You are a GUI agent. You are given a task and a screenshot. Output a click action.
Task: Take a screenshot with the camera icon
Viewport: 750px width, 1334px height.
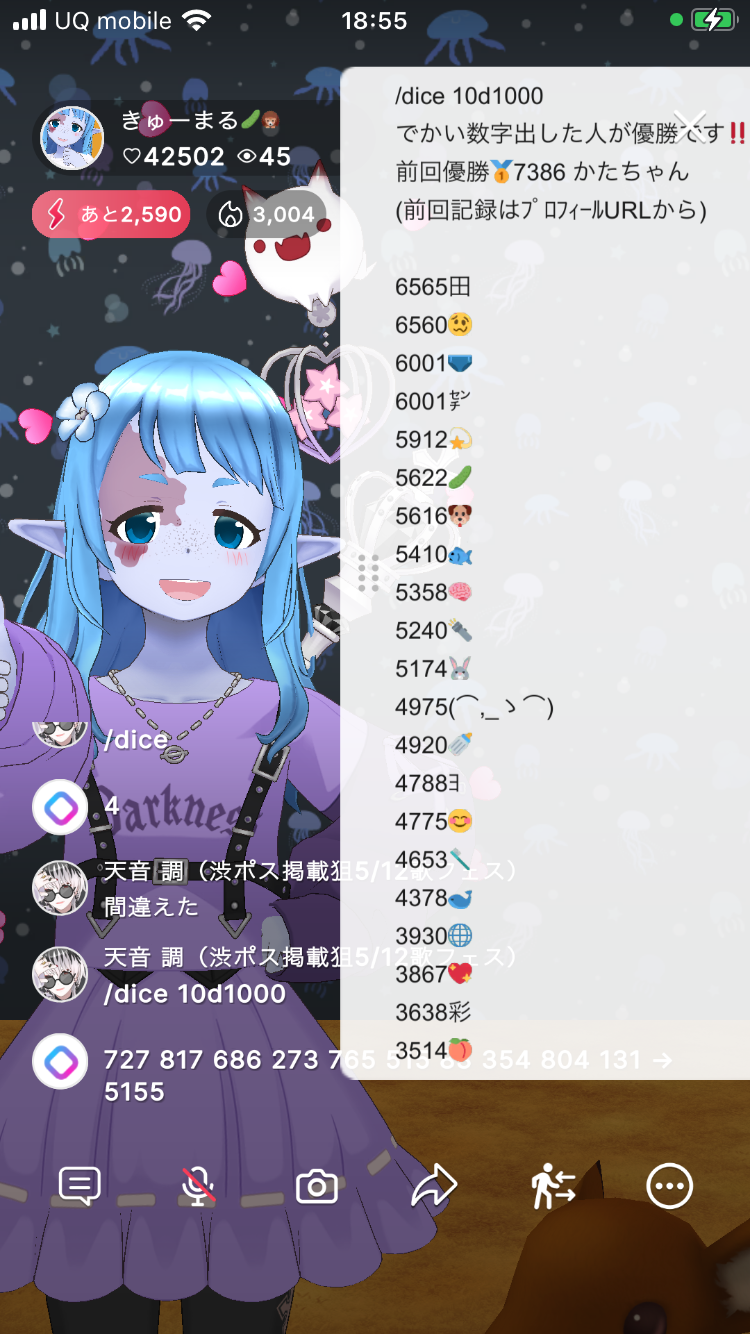pyautogui.click(x=317, y=1187)
